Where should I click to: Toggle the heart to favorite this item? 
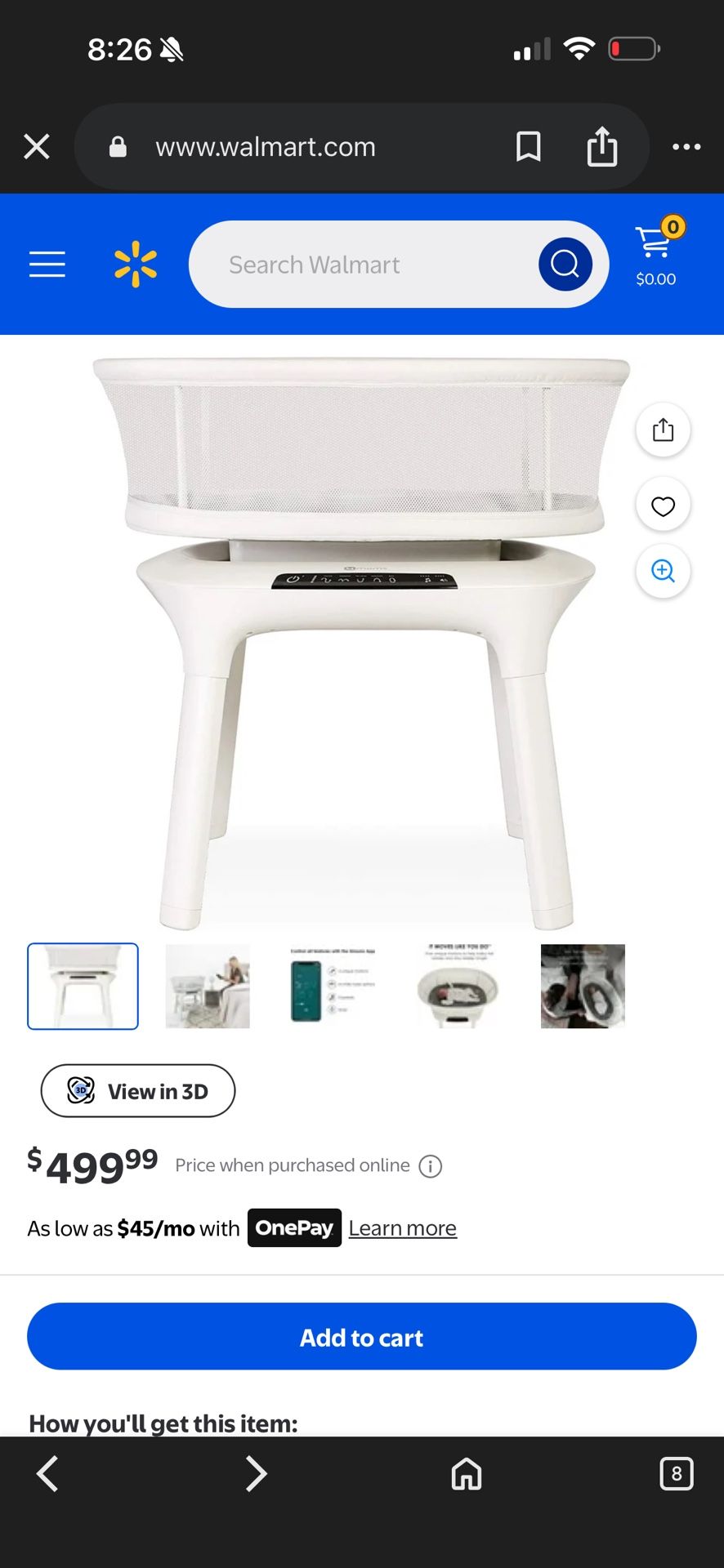click(663, 505)
